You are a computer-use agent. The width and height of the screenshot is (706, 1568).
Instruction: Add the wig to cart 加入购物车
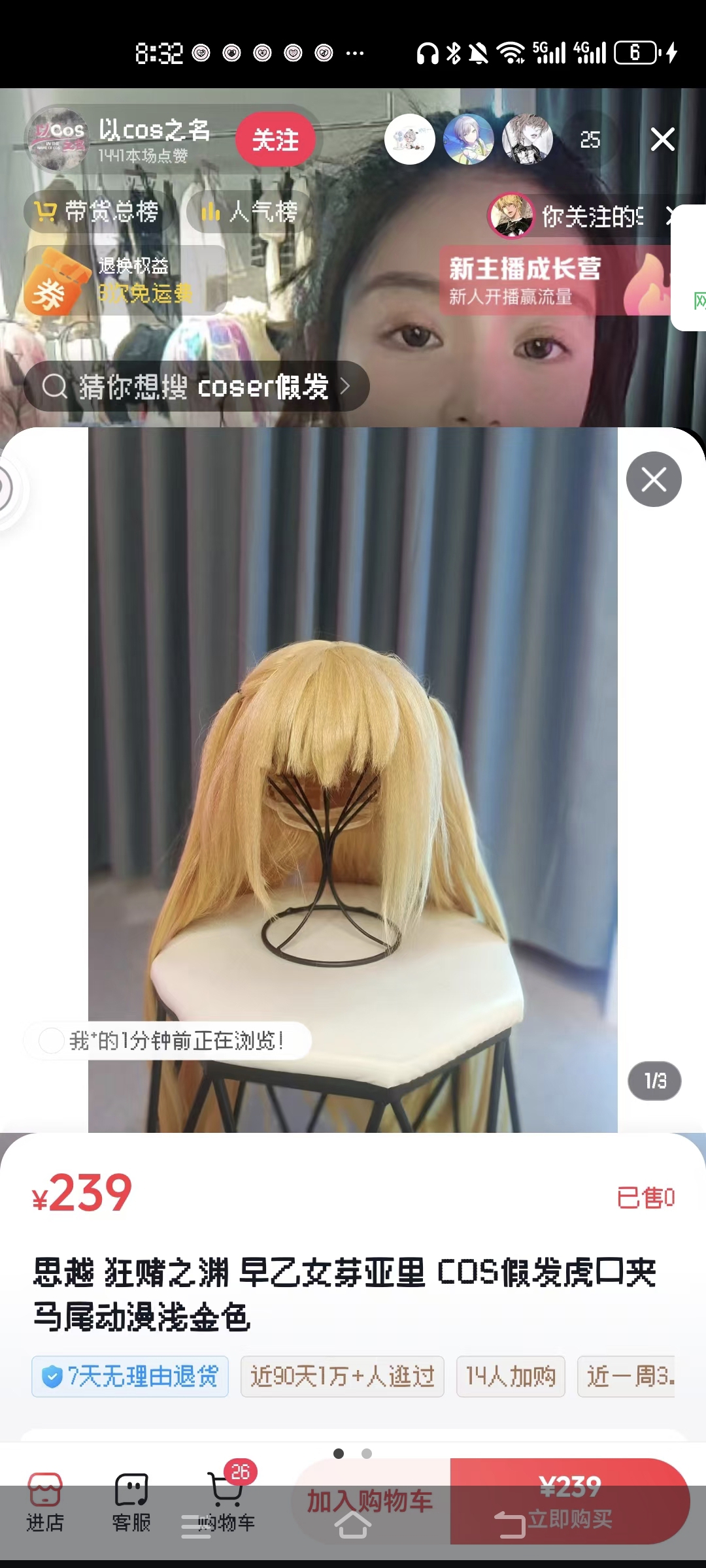371,1501
